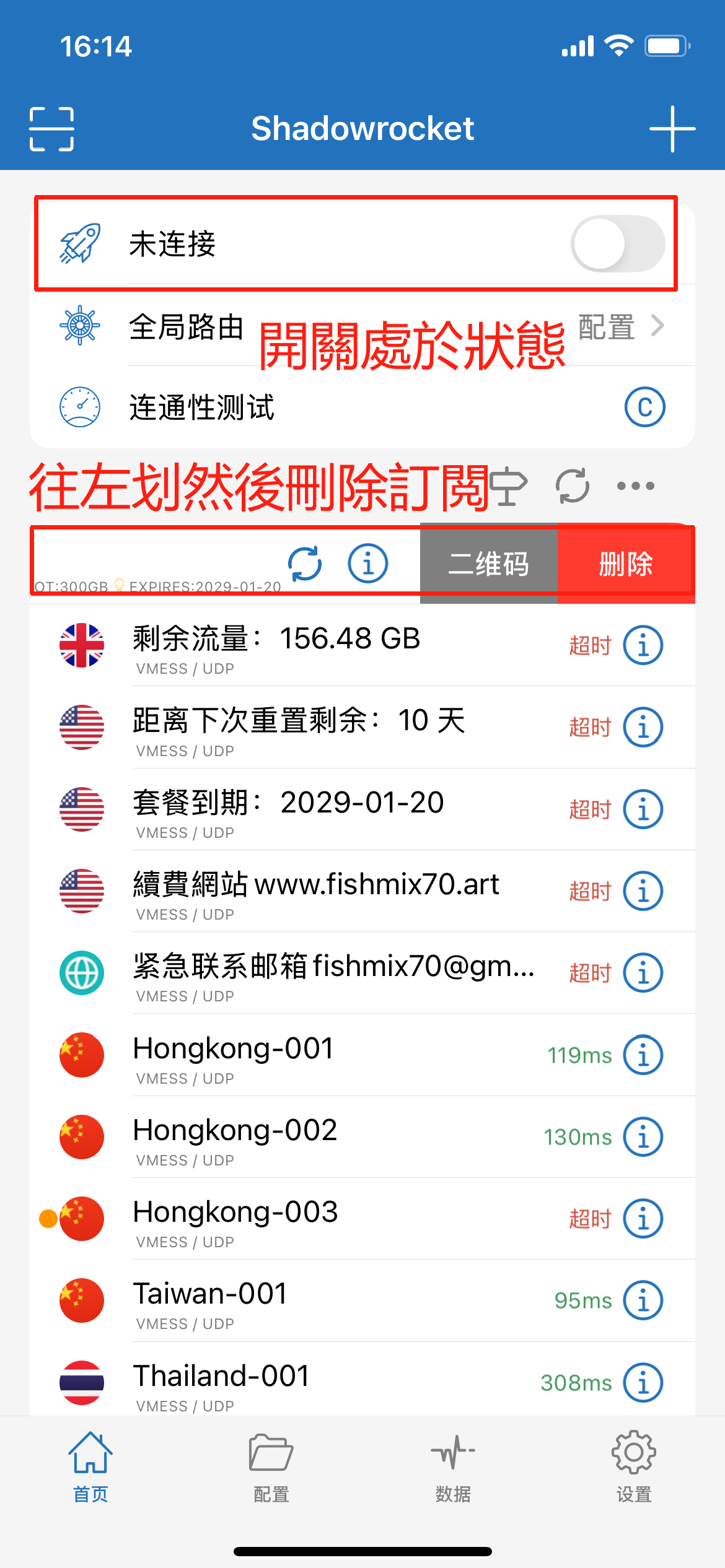Run the 连通性测试 connectivity test
The height and width of the screenshot is (1568, 725).
362,407
